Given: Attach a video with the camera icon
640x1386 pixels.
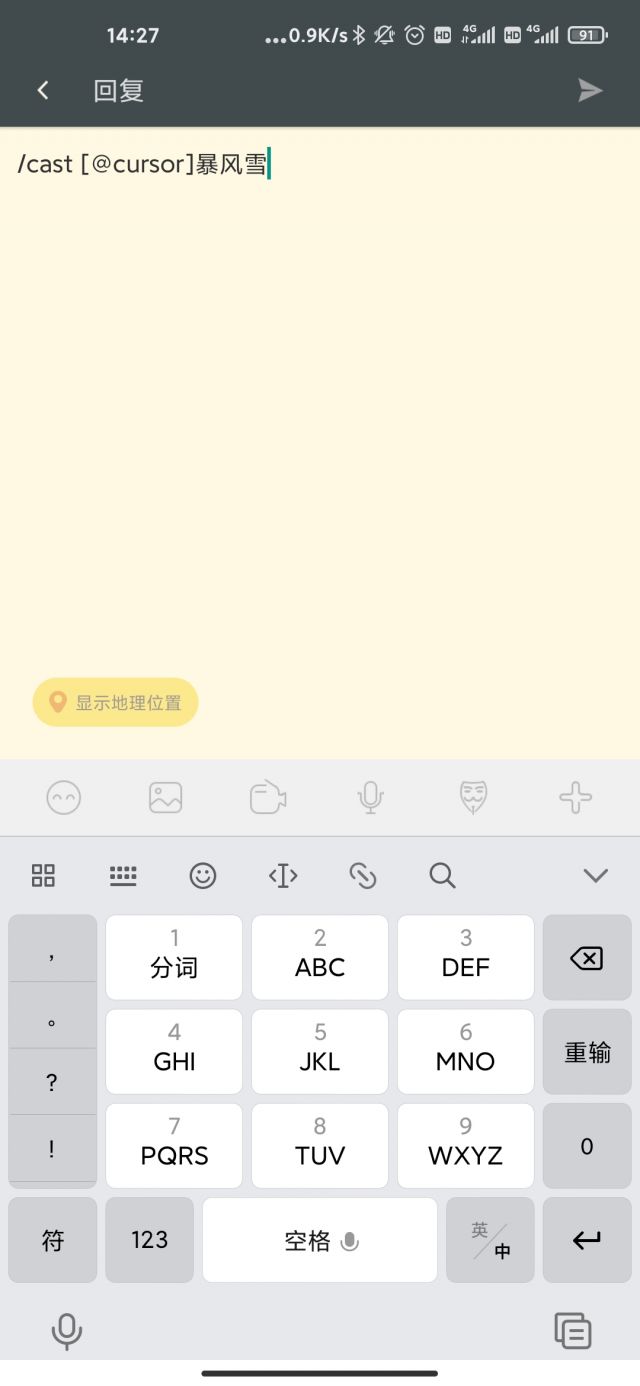Looking at the screenshot, I should click(x=268, y=797).
